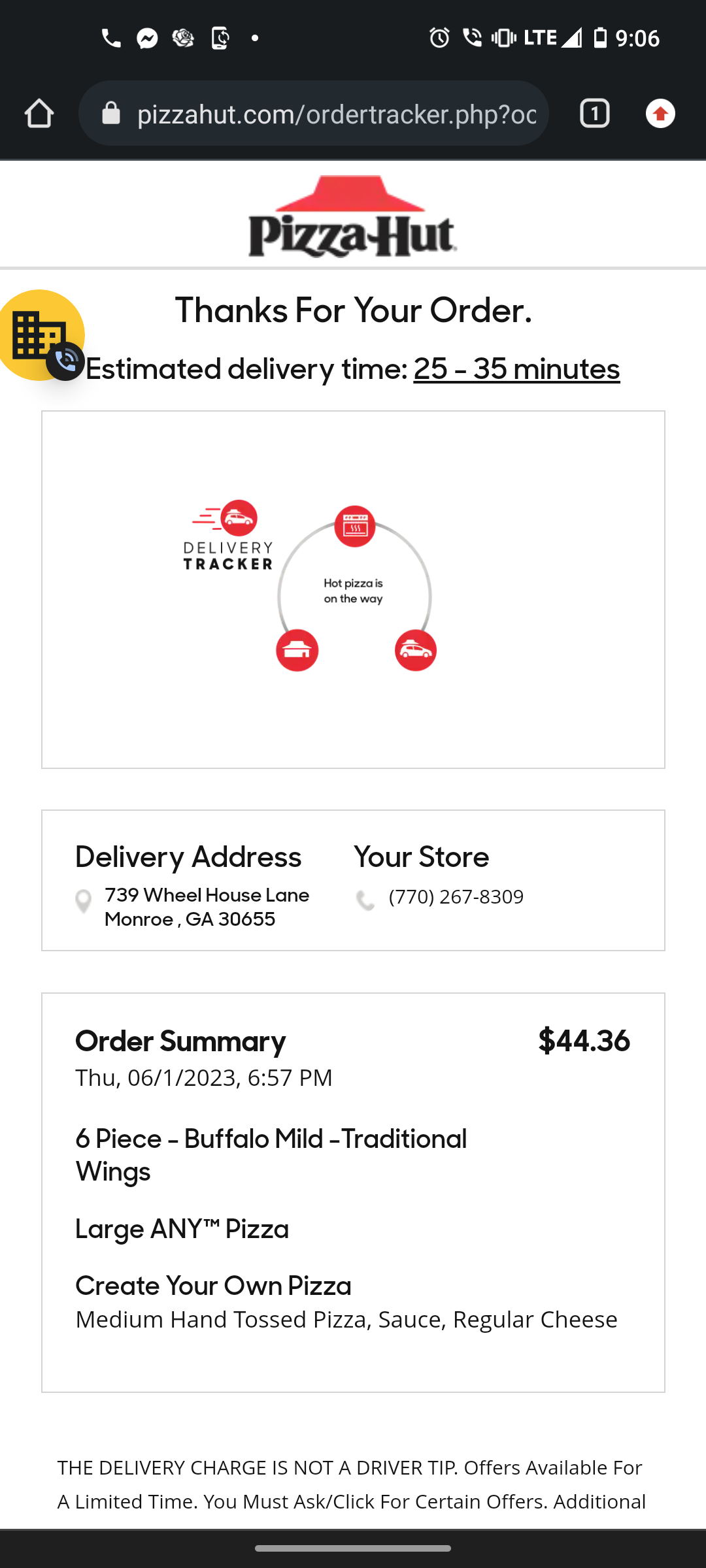Open the browser tab switcher
The image size is (706, 1568).
pos(594,114)
